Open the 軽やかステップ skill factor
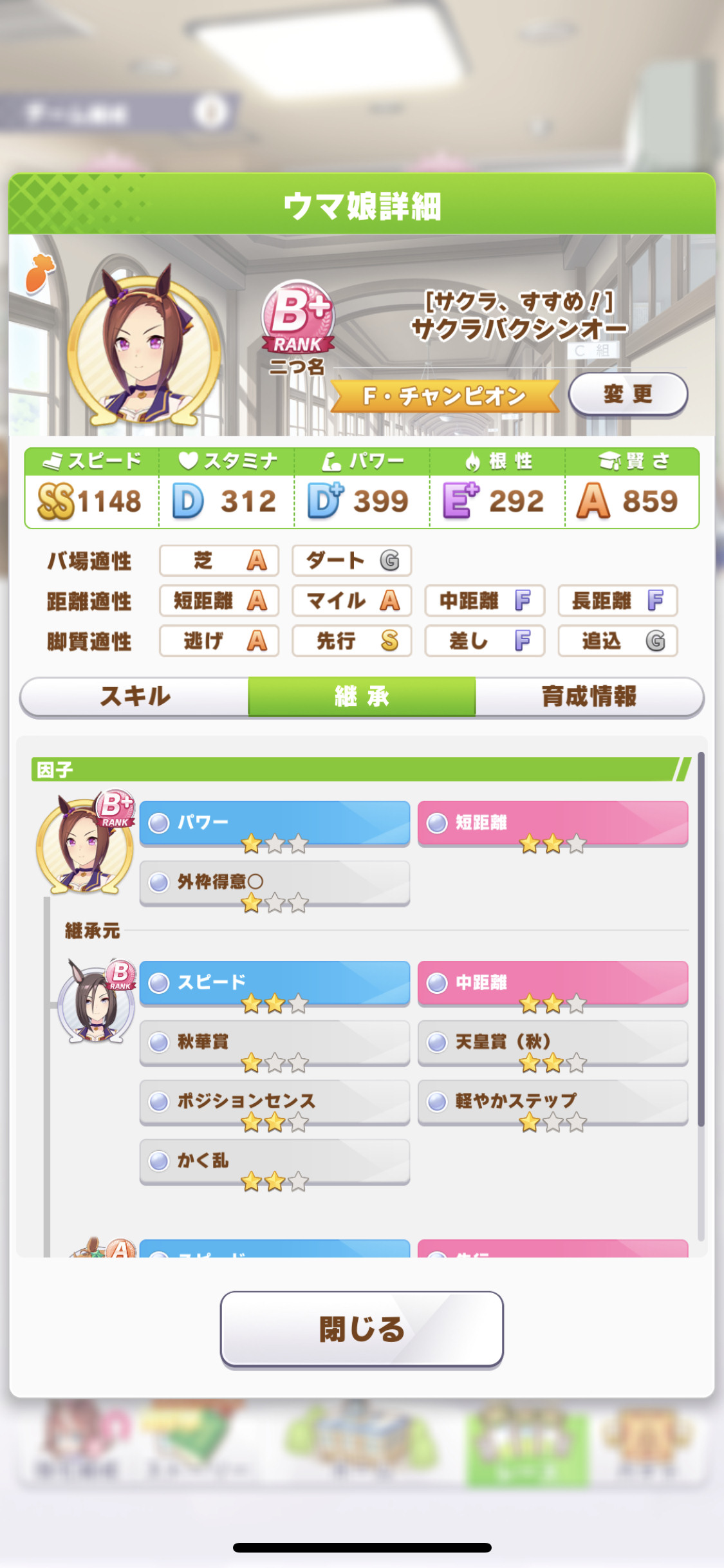 point(553,1101)
